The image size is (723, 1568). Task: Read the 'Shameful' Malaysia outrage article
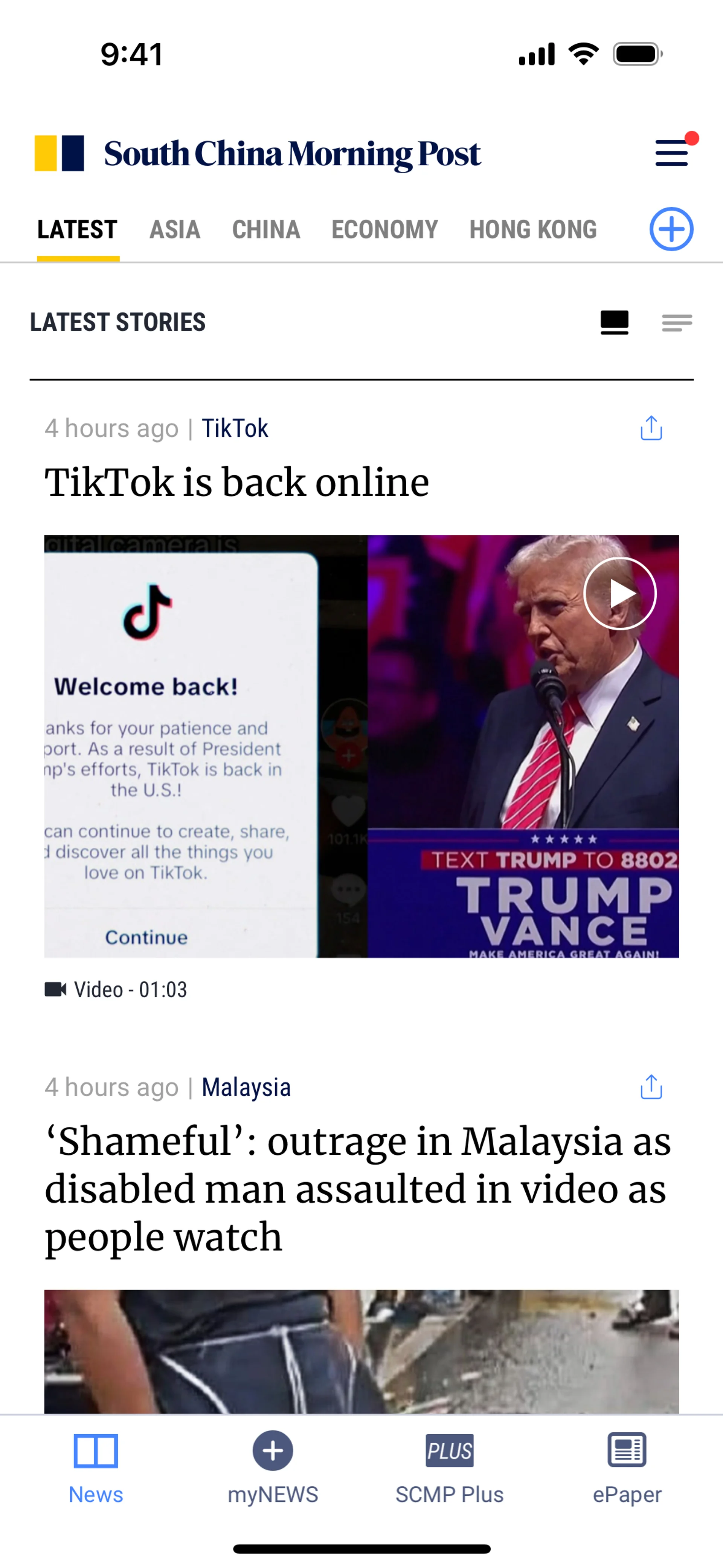pos(358,1188)
